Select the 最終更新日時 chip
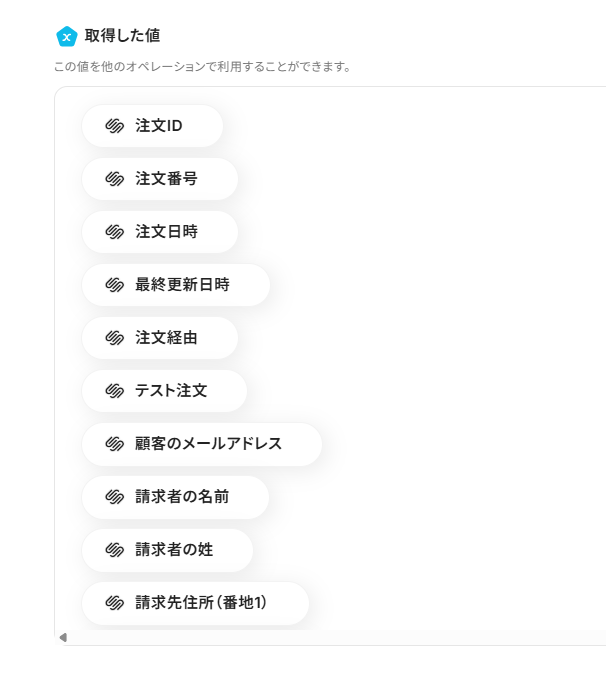Viewport: 606px width, 688px height. tap(176, 285)
